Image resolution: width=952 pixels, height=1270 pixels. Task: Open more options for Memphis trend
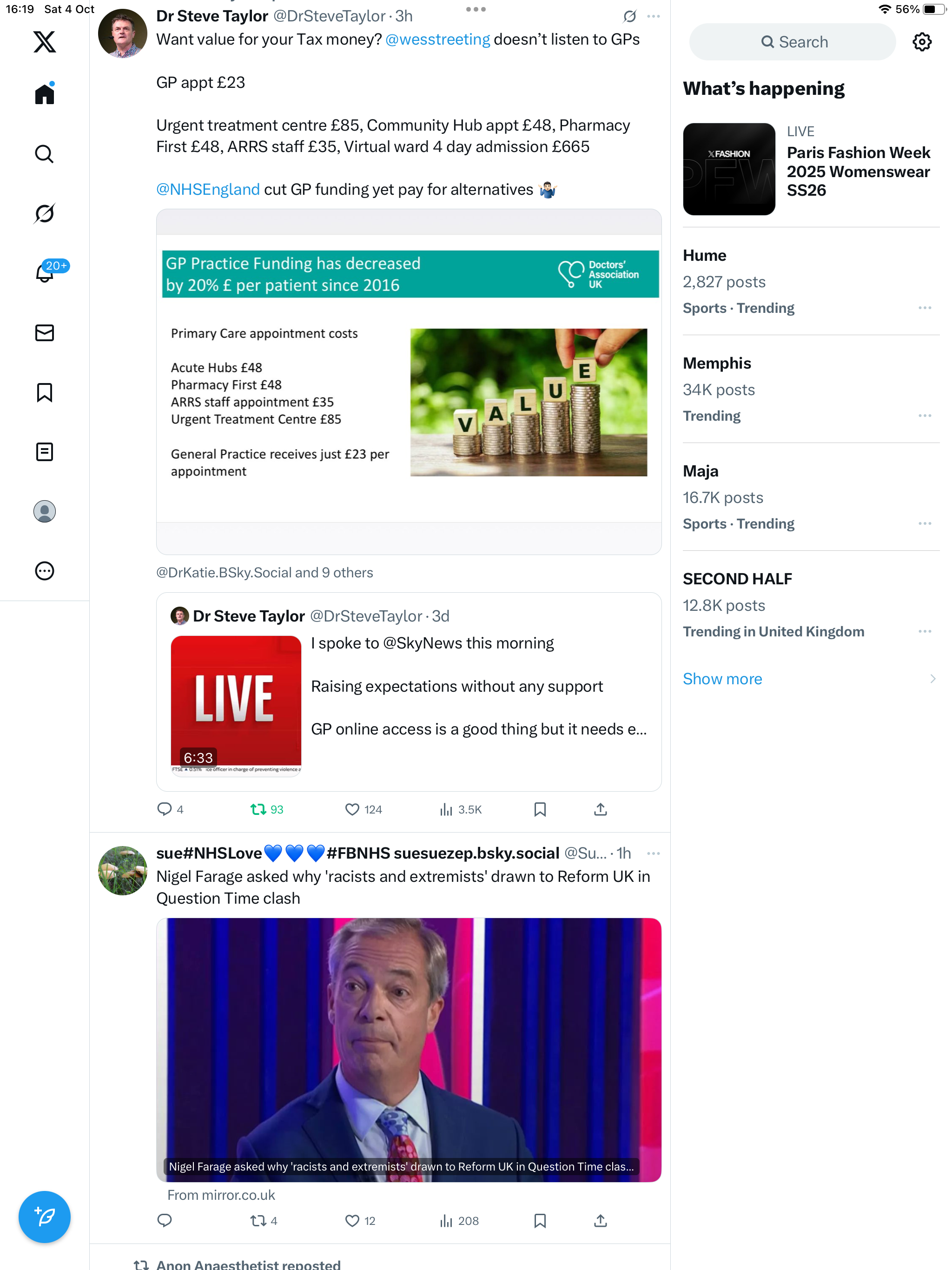925,416
